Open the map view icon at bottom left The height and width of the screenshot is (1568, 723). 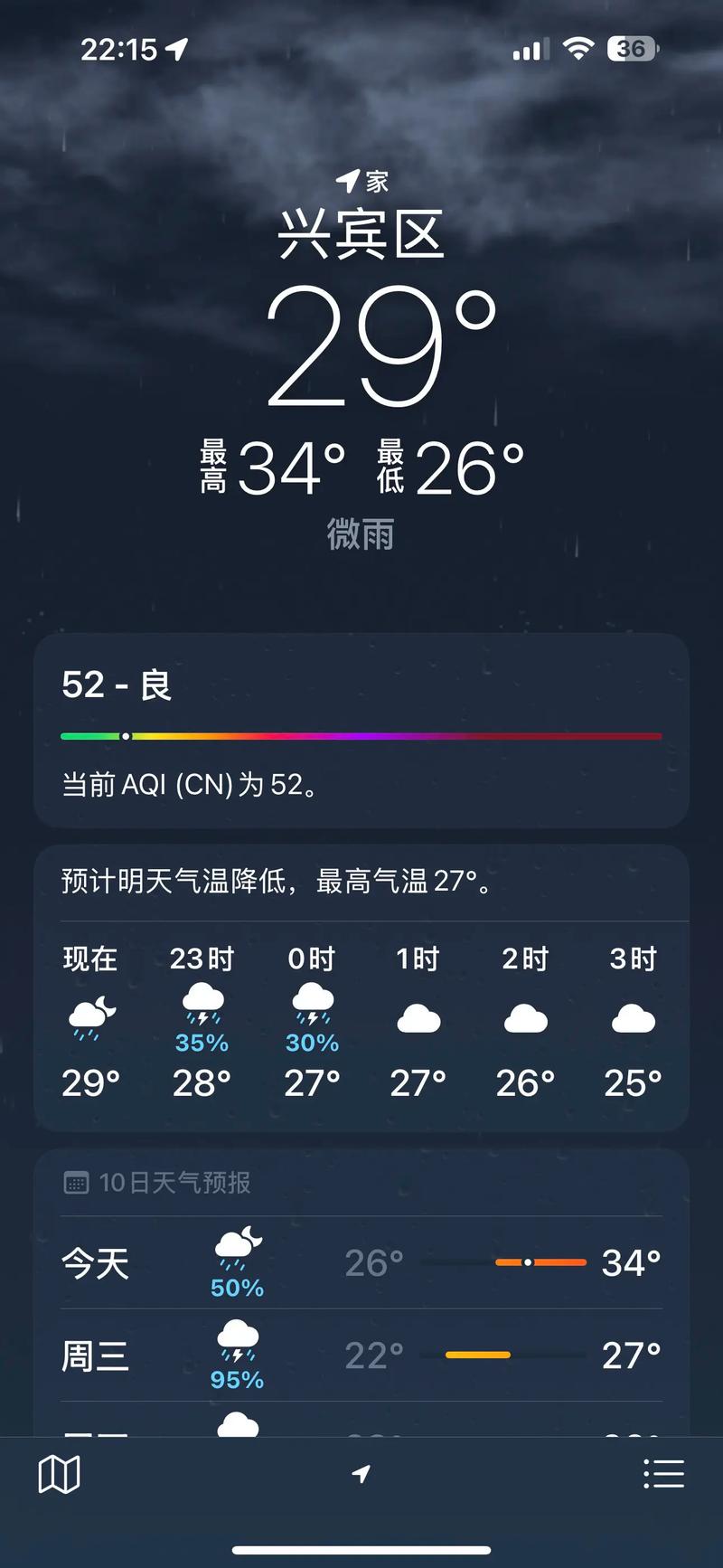tap(60, 1472)
